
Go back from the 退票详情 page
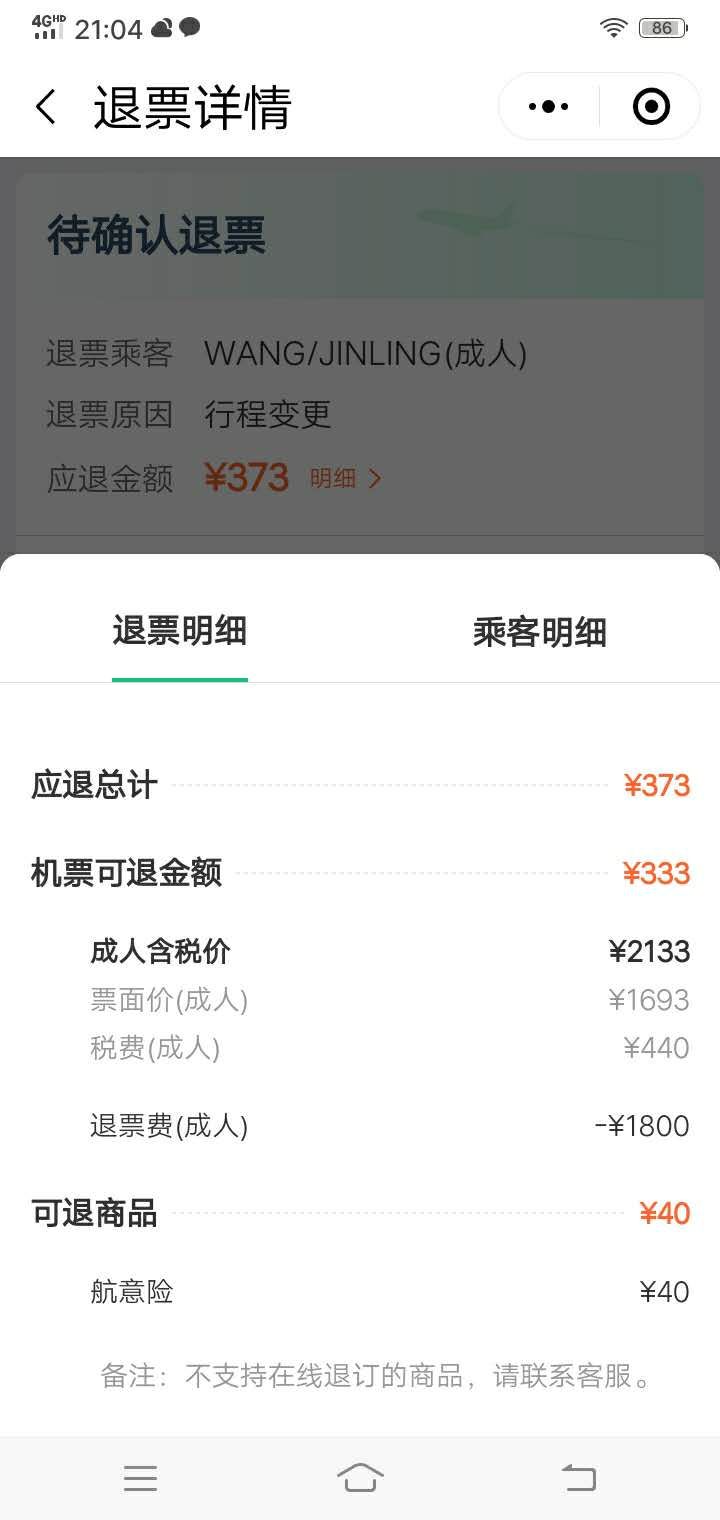coord(46,107)
